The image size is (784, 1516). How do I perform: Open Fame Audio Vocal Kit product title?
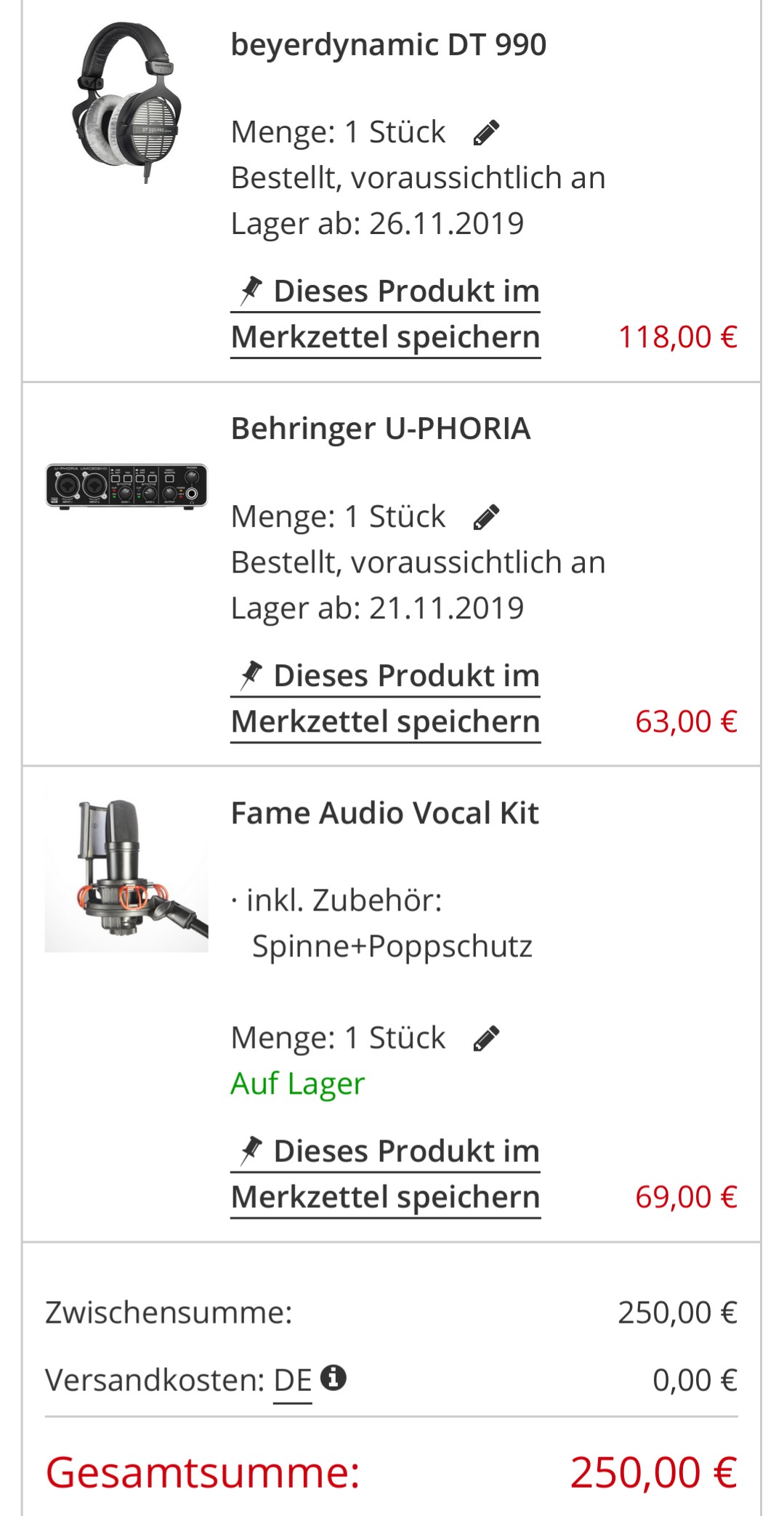384,813
